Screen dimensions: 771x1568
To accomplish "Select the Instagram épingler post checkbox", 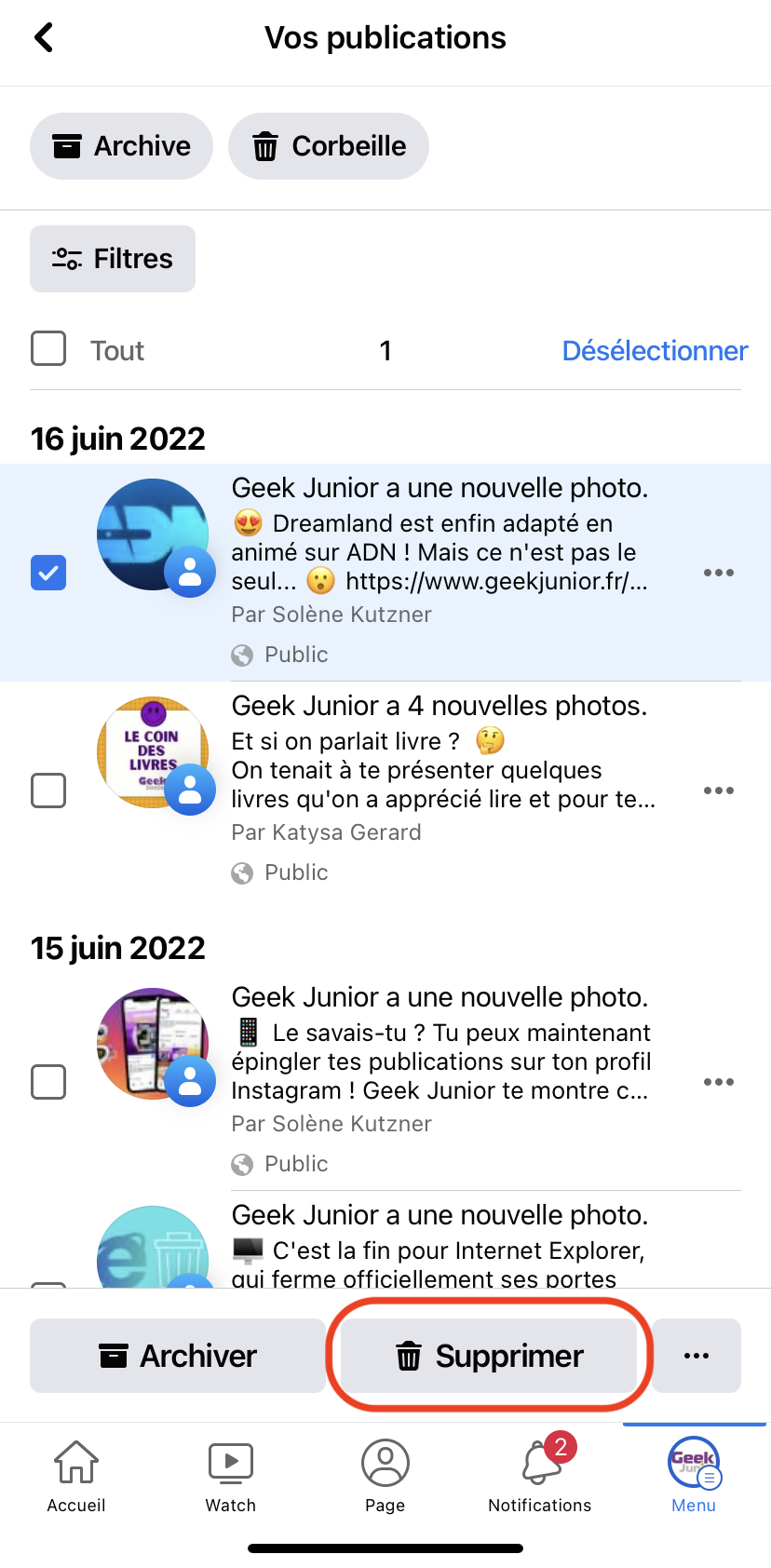I will coord(48,1082).
